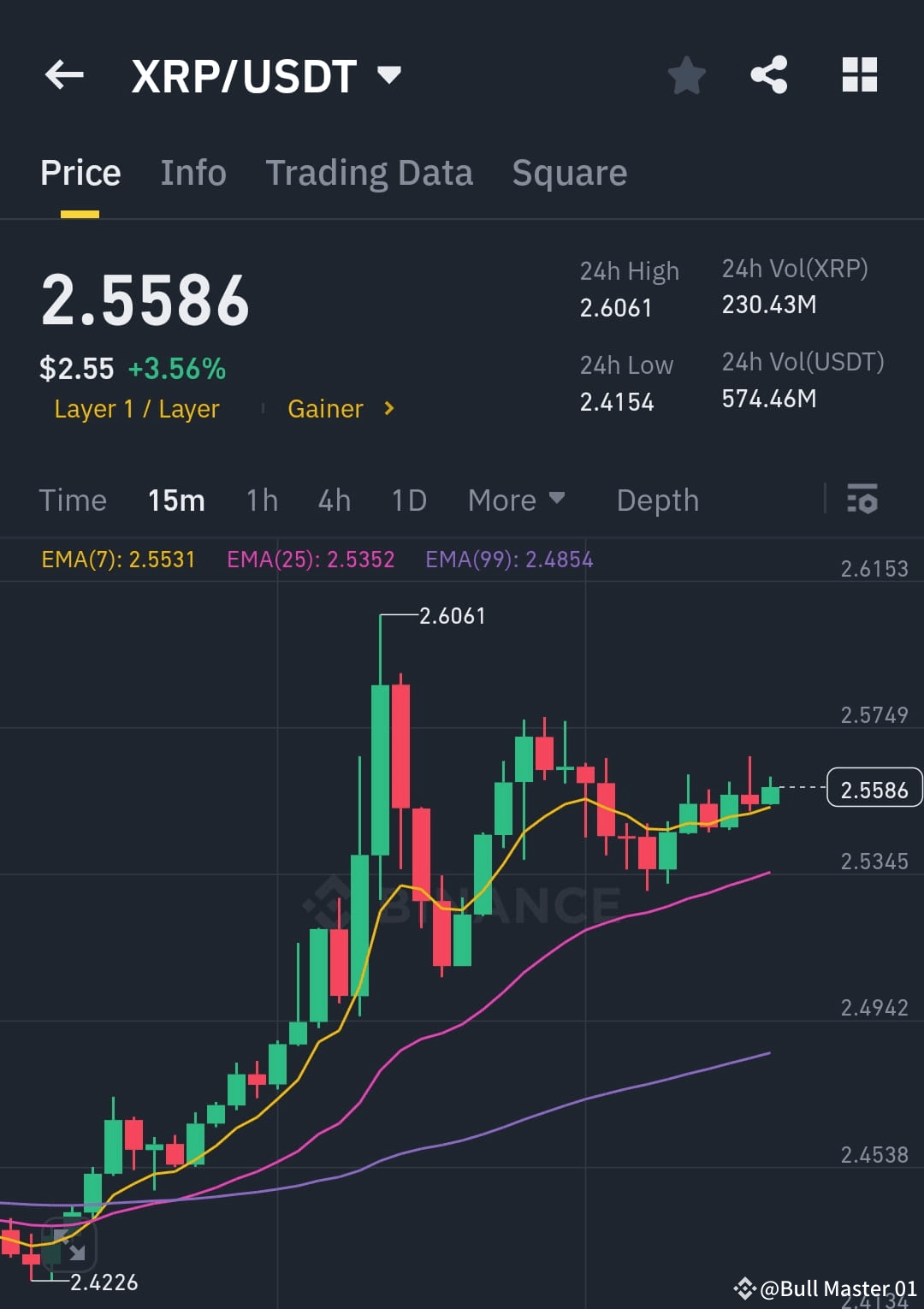Select the 1D timeframe
The image size is (924, 1309).
(x=408, y=500)
